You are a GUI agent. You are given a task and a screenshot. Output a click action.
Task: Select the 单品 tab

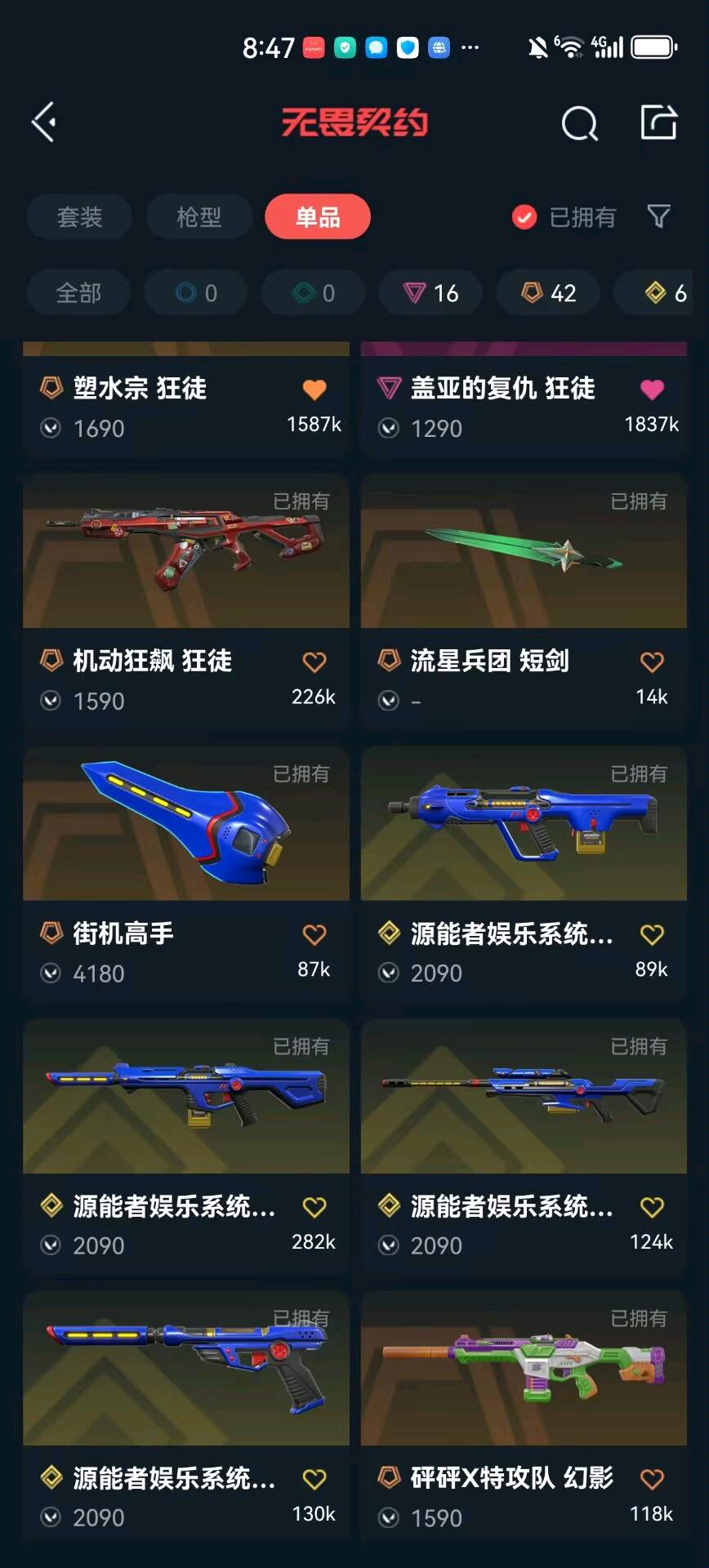click(318, 217)
